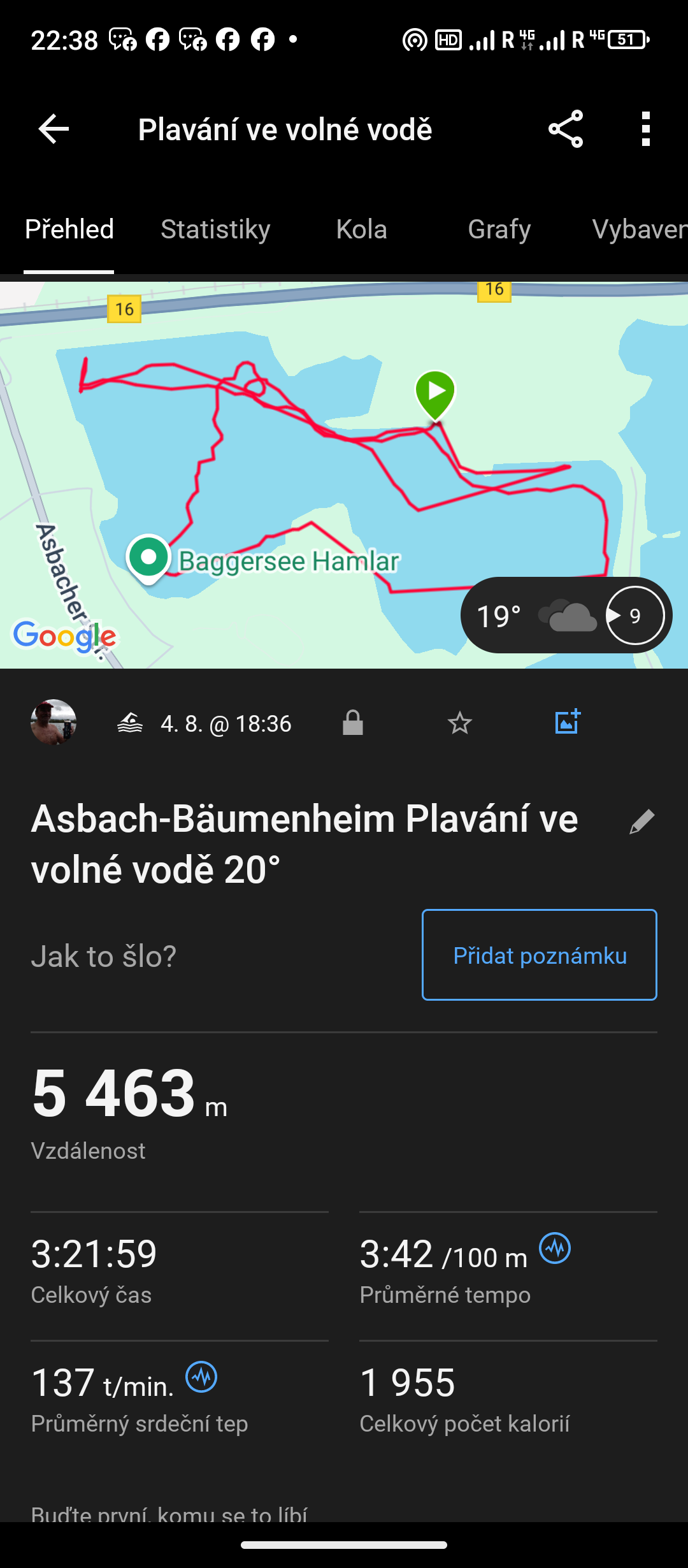Image resolution: width=688 pixels, height=1568 pixels.
Task: Show info for average heart rate icon
Action: click(201, 1377)
